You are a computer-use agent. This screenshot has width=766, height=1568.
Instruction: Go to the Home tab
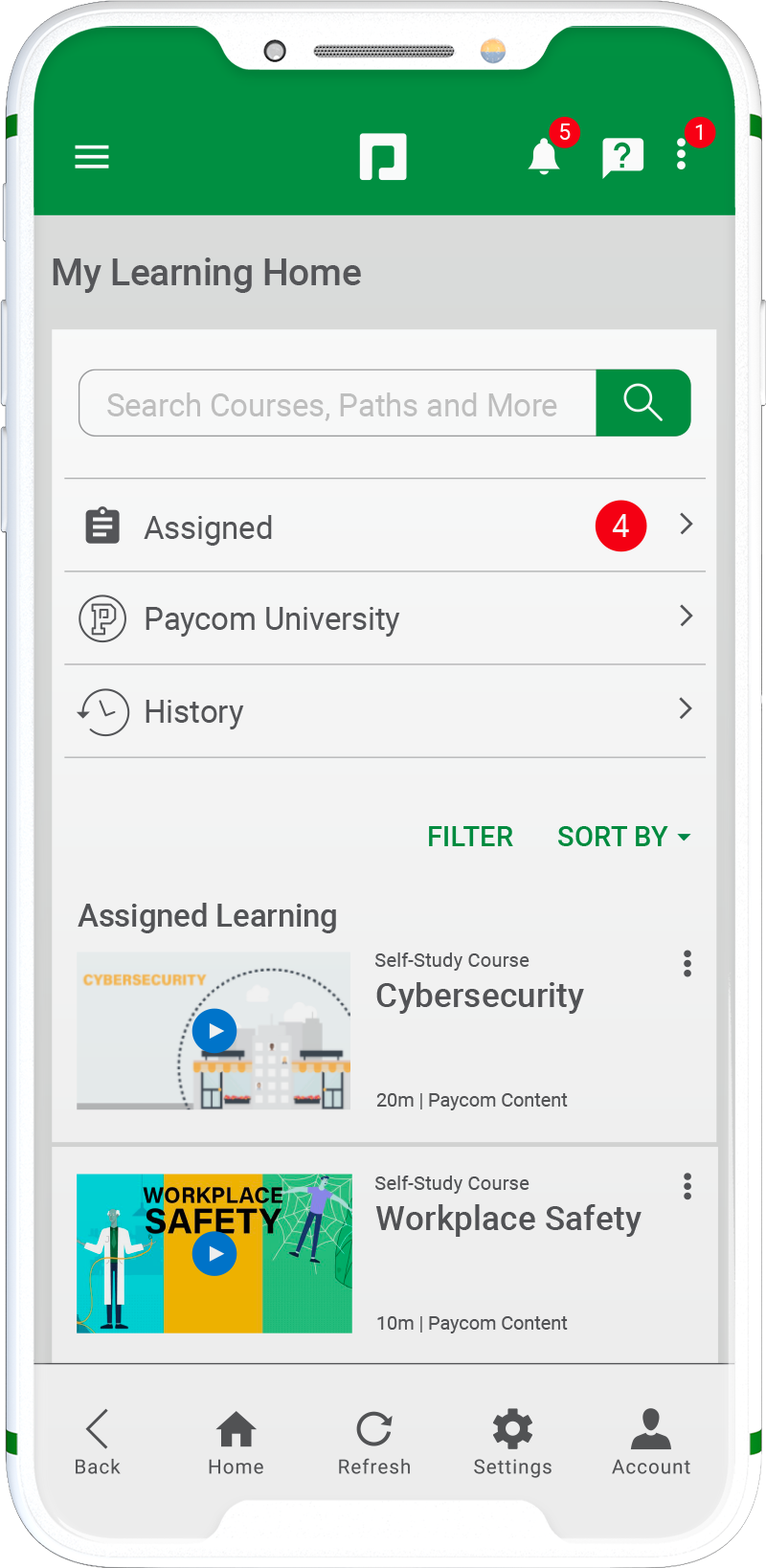236,1442
